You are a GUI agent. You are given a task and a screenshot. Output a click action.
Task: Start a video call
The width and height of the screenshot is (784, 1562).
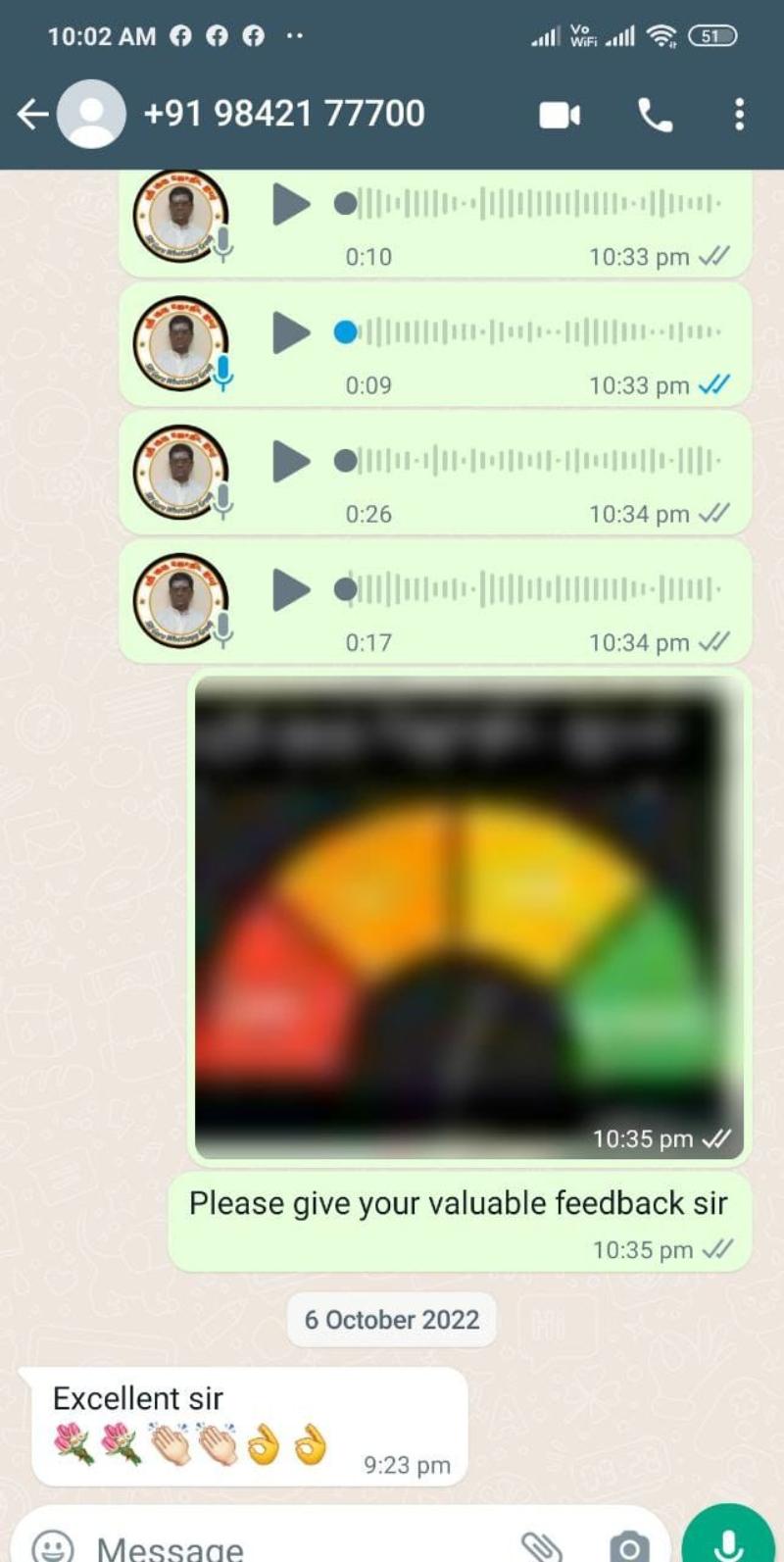click(560, 115)
